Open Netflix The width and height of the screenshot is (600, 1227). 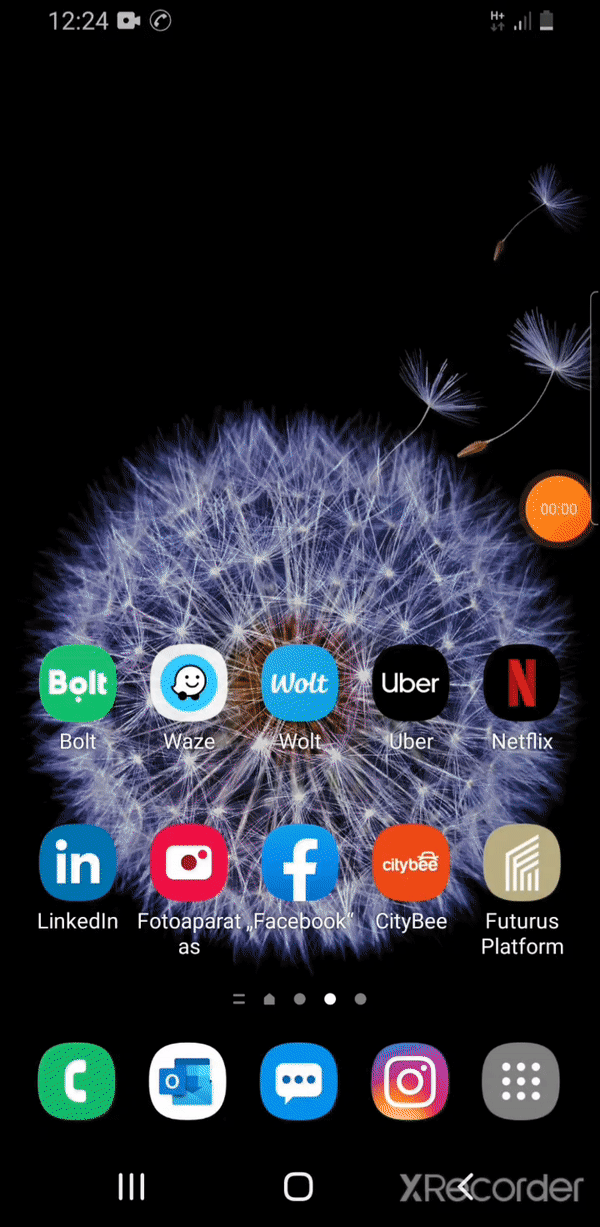point(522,684)
